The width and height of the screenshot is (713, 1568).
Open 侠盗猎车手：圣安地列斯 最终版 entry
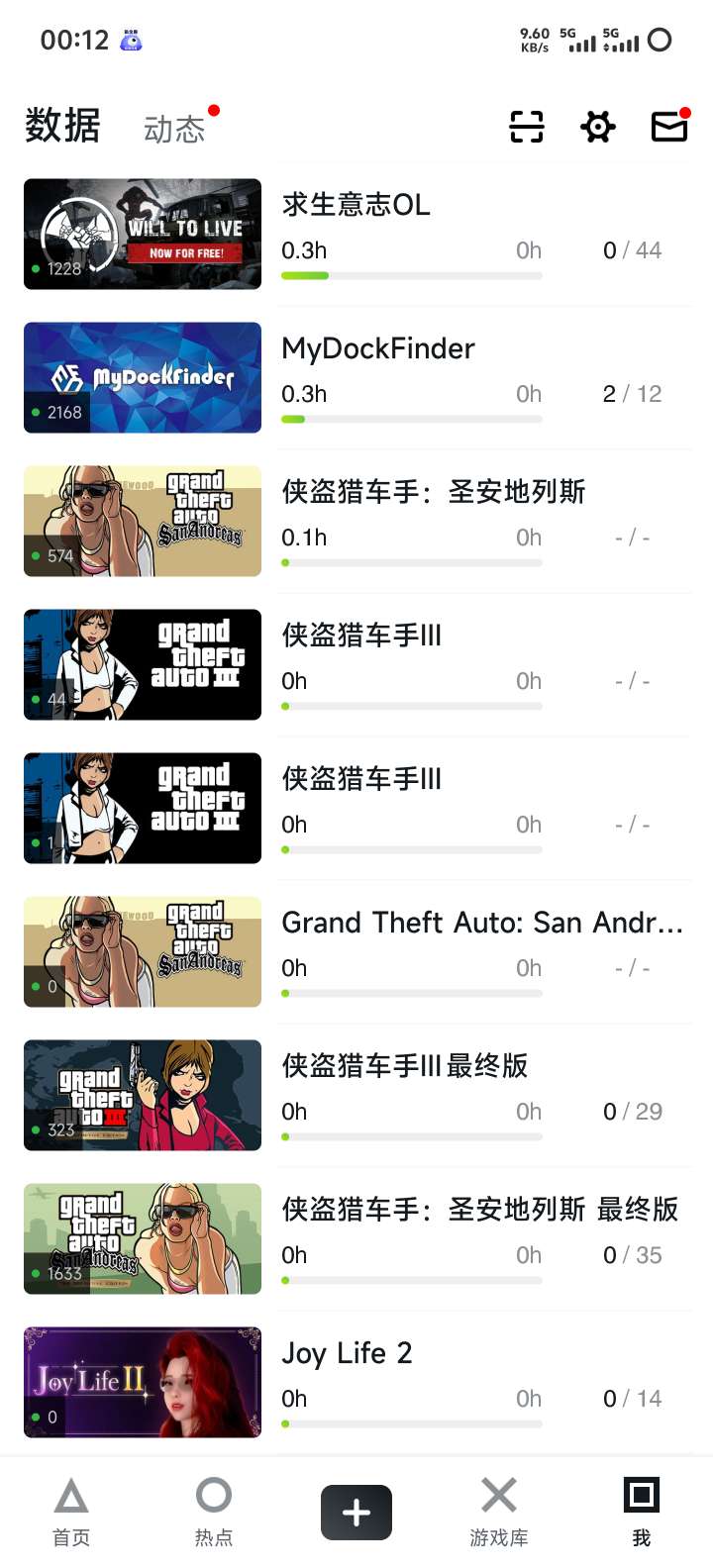click(356, 1238)
